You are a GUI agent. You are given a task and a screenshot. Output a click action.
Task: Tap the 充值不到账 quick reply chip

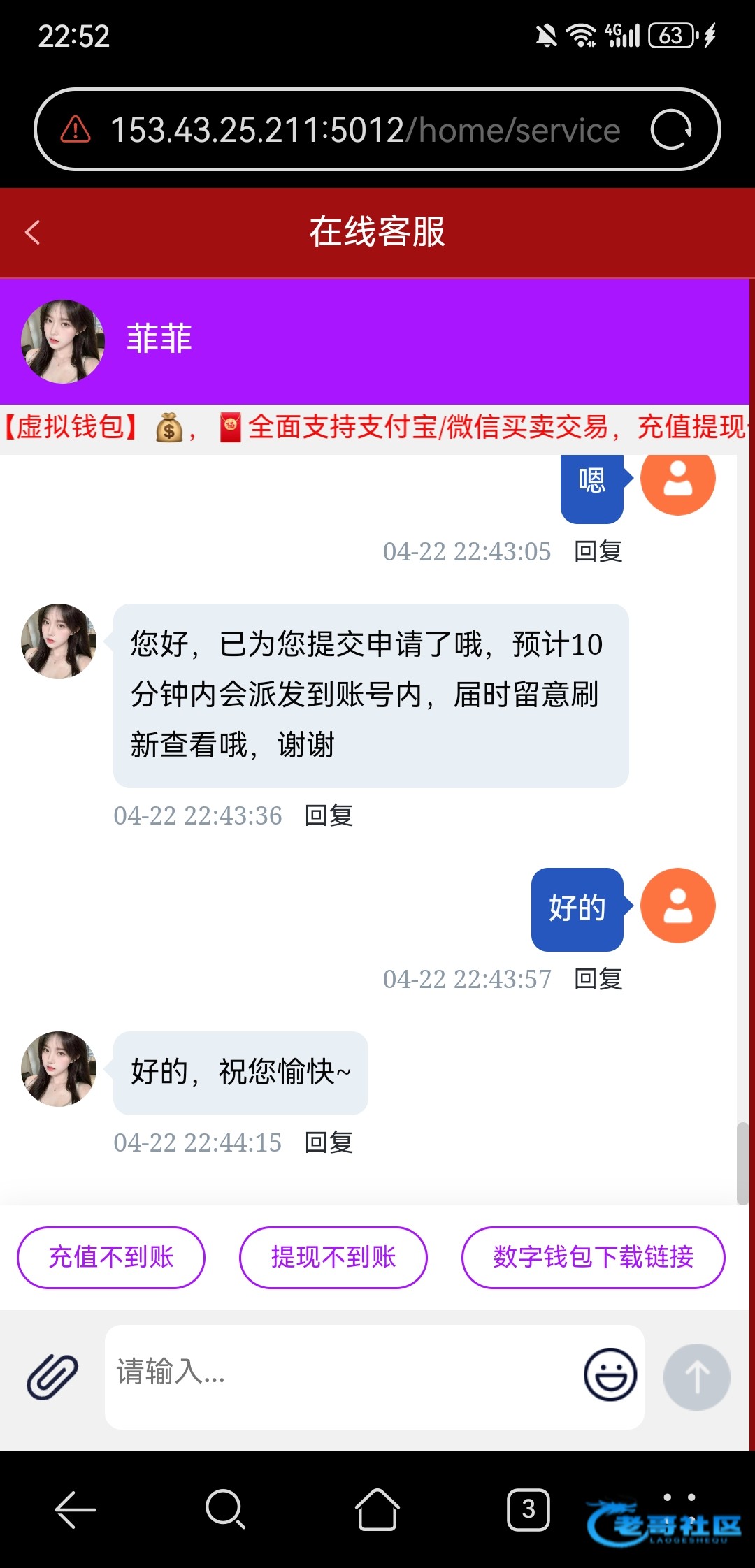pyautogui.click(x=111, y=1257)
